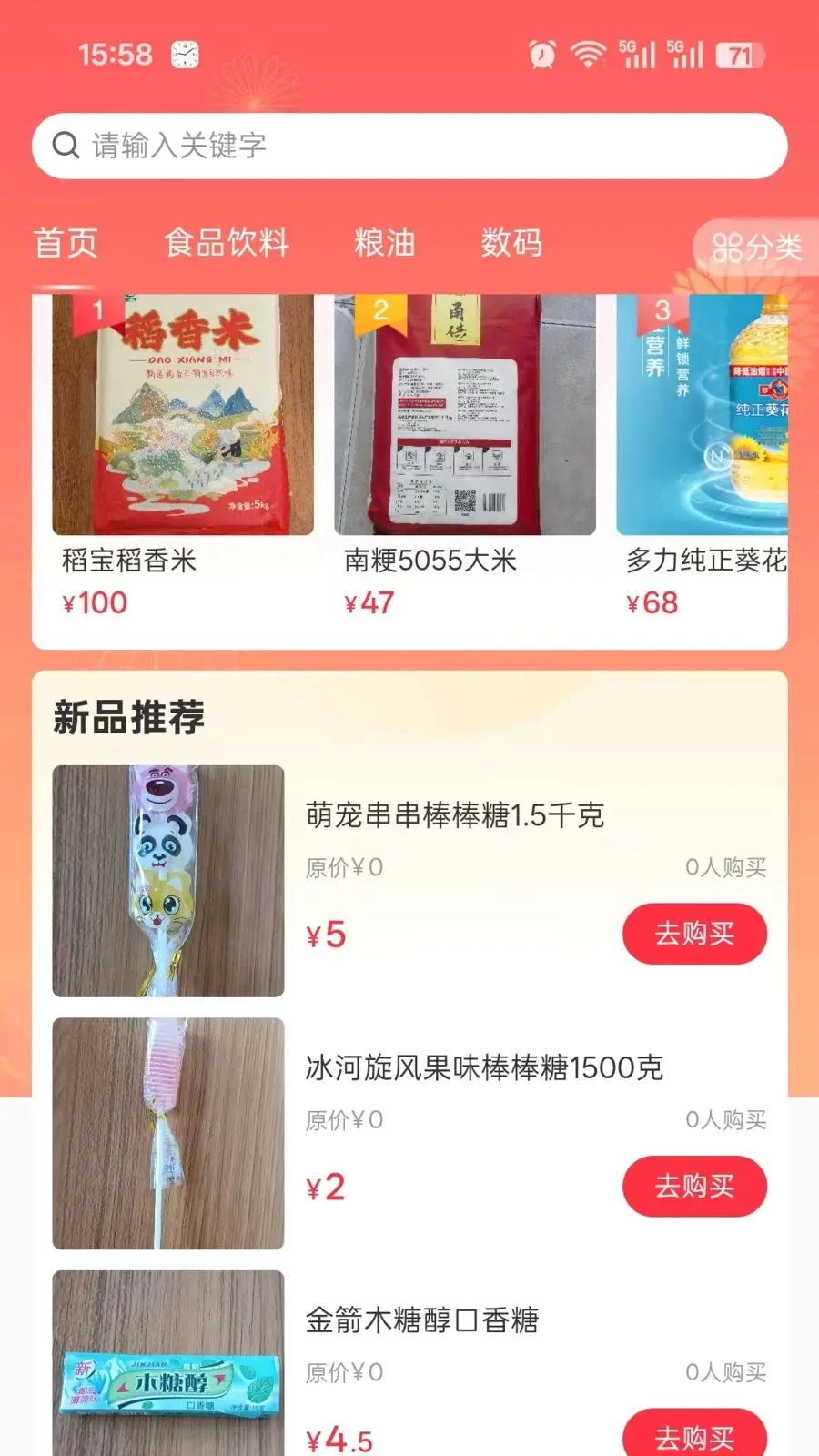The width and height of the screenshot is (819, 1456).
Task: Switch to the 数码 tab
Action: tap(511, 243)
